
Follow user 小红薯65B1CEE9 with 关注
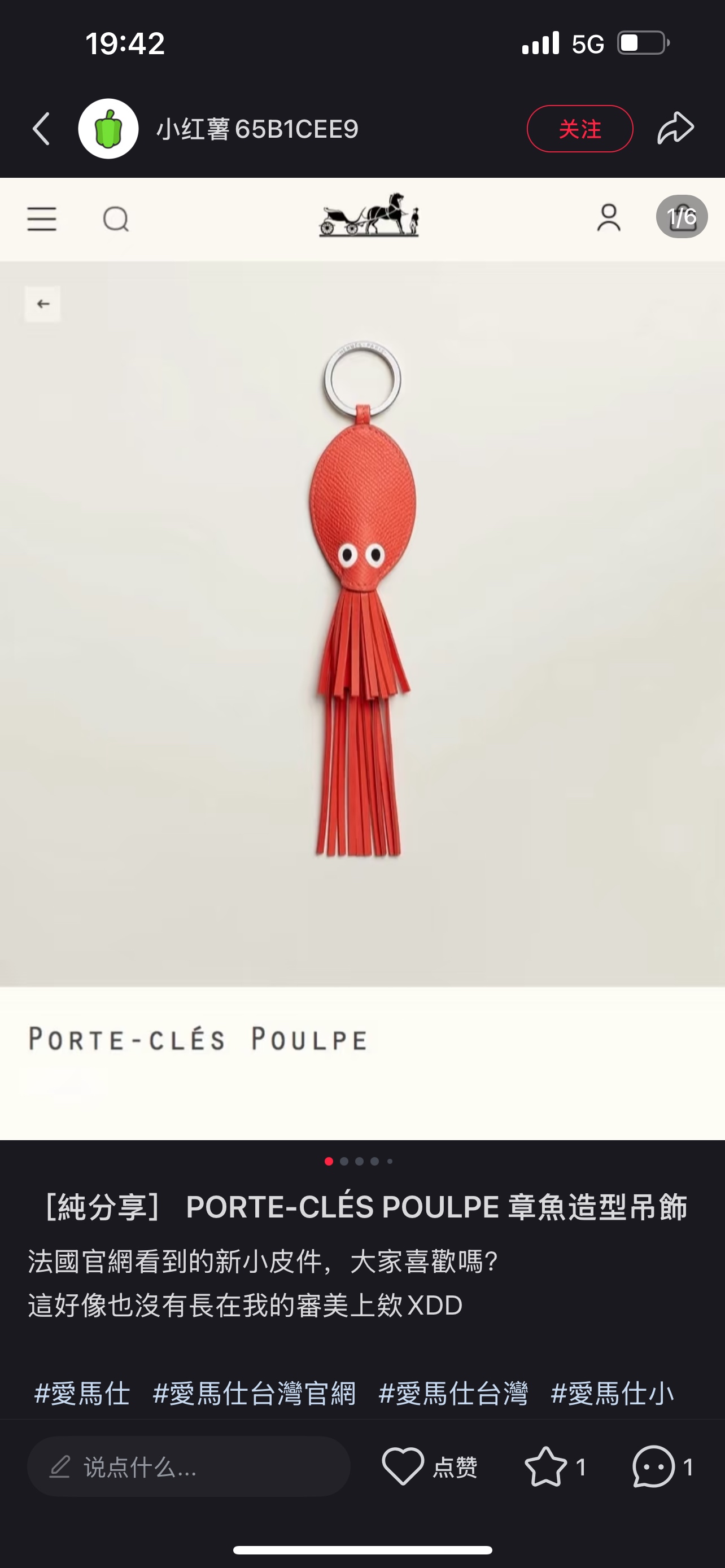pyautogui.click(x=579, y=129)
